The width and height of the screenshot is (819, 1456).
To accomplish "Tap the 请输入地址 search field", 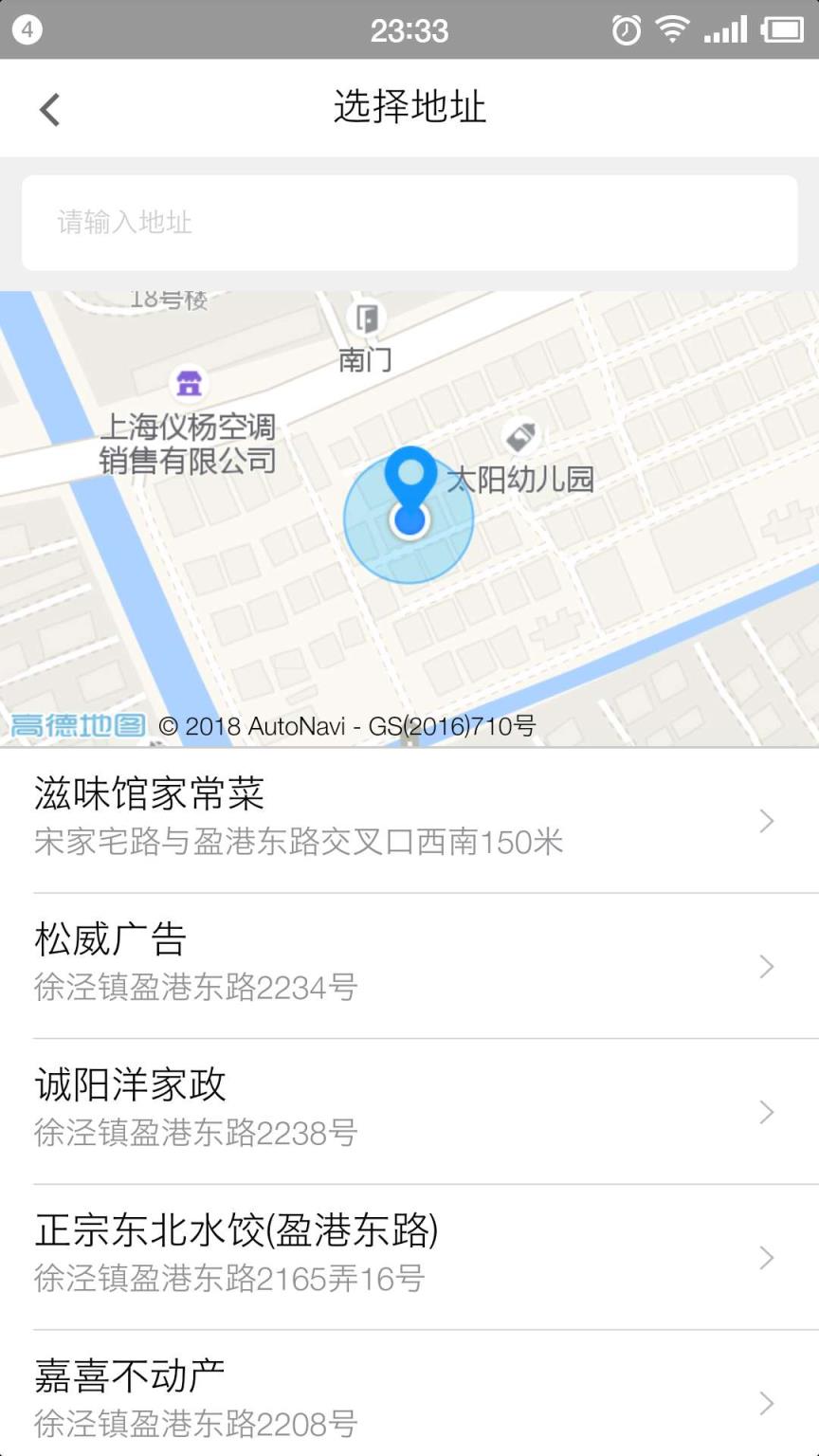I will click(x=409, y=223).
